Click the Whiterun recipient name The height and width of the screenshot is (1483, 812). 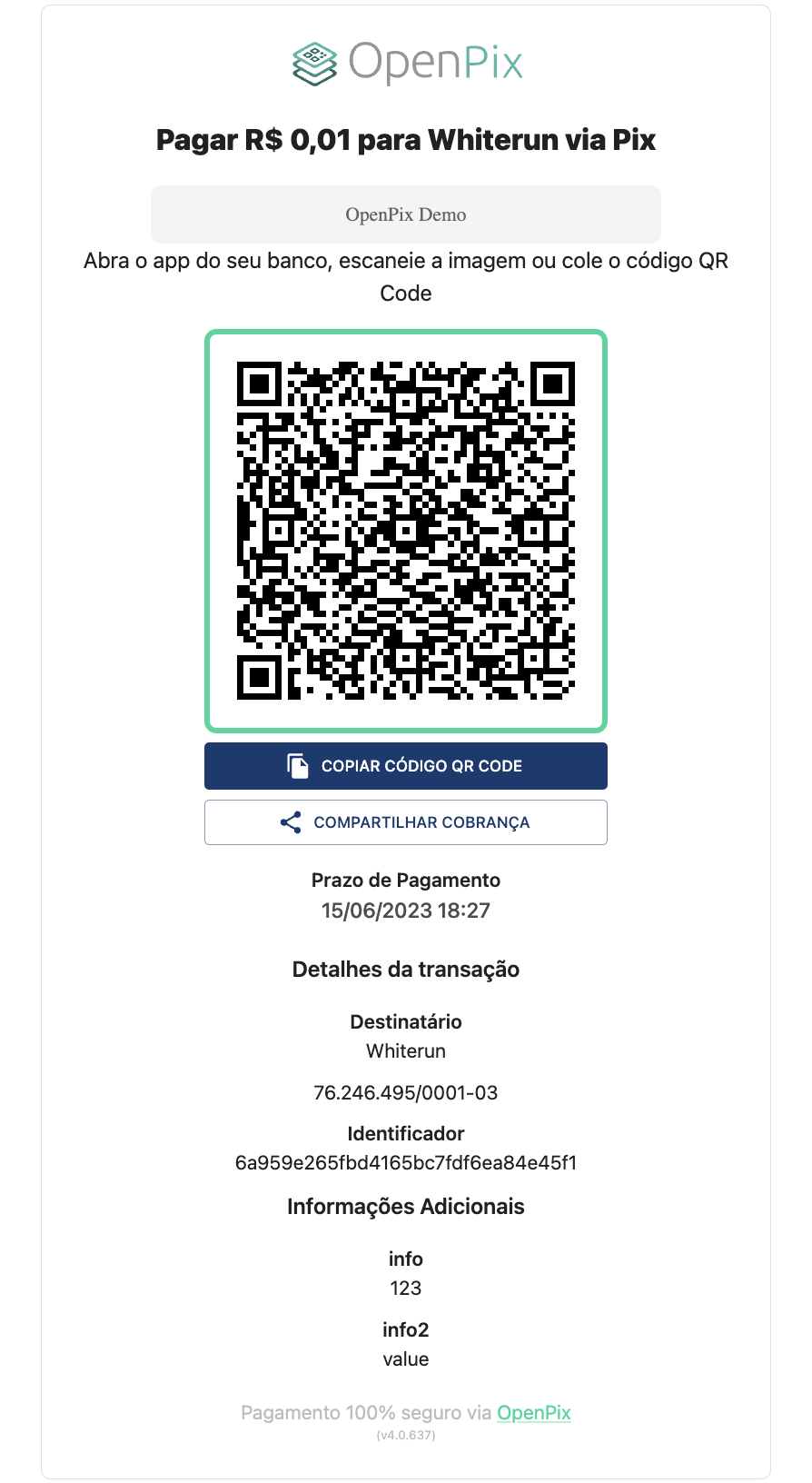[x=406, y=1050]
